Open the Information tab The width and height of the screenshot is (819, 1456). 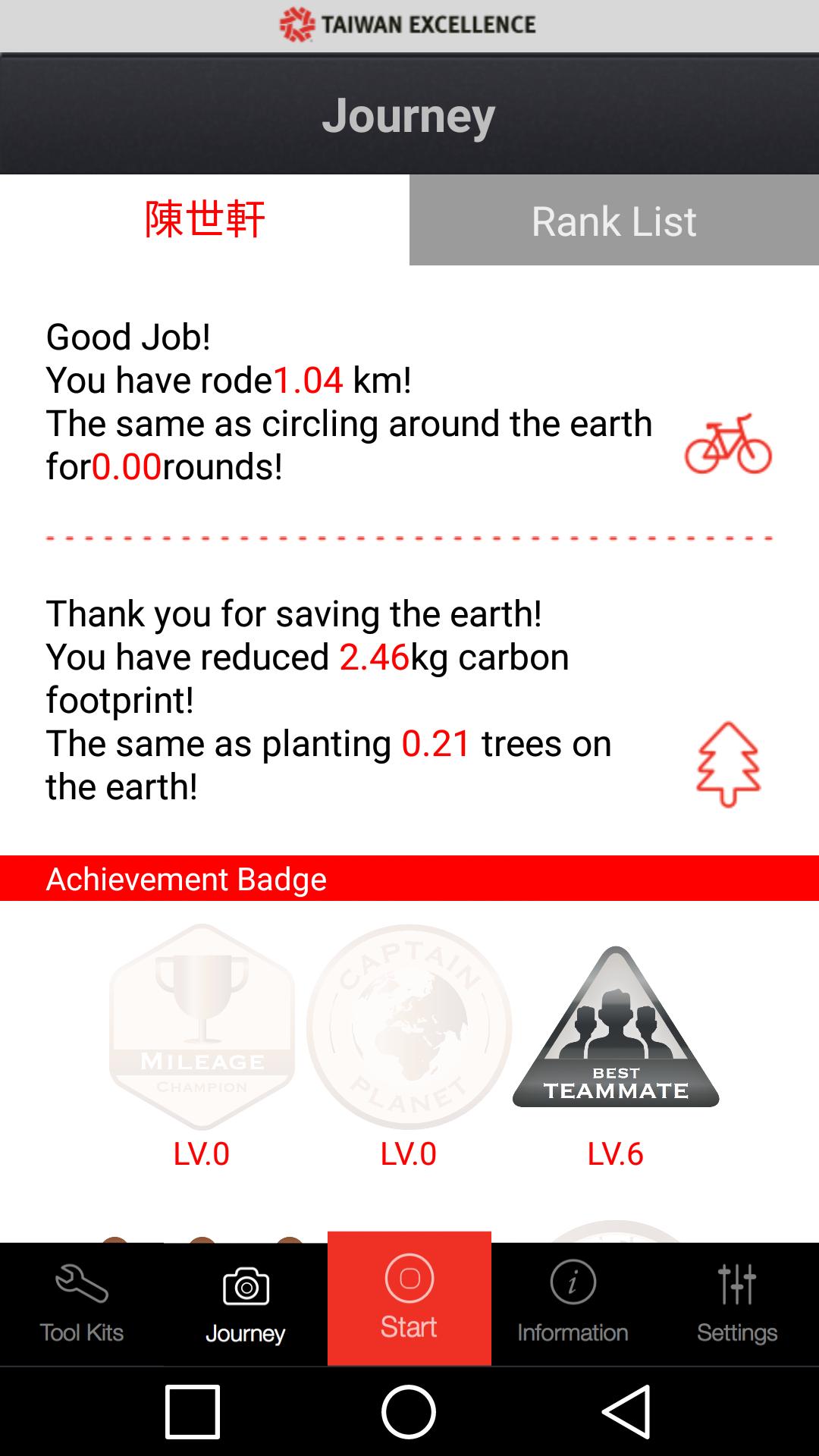(573, 1303)
